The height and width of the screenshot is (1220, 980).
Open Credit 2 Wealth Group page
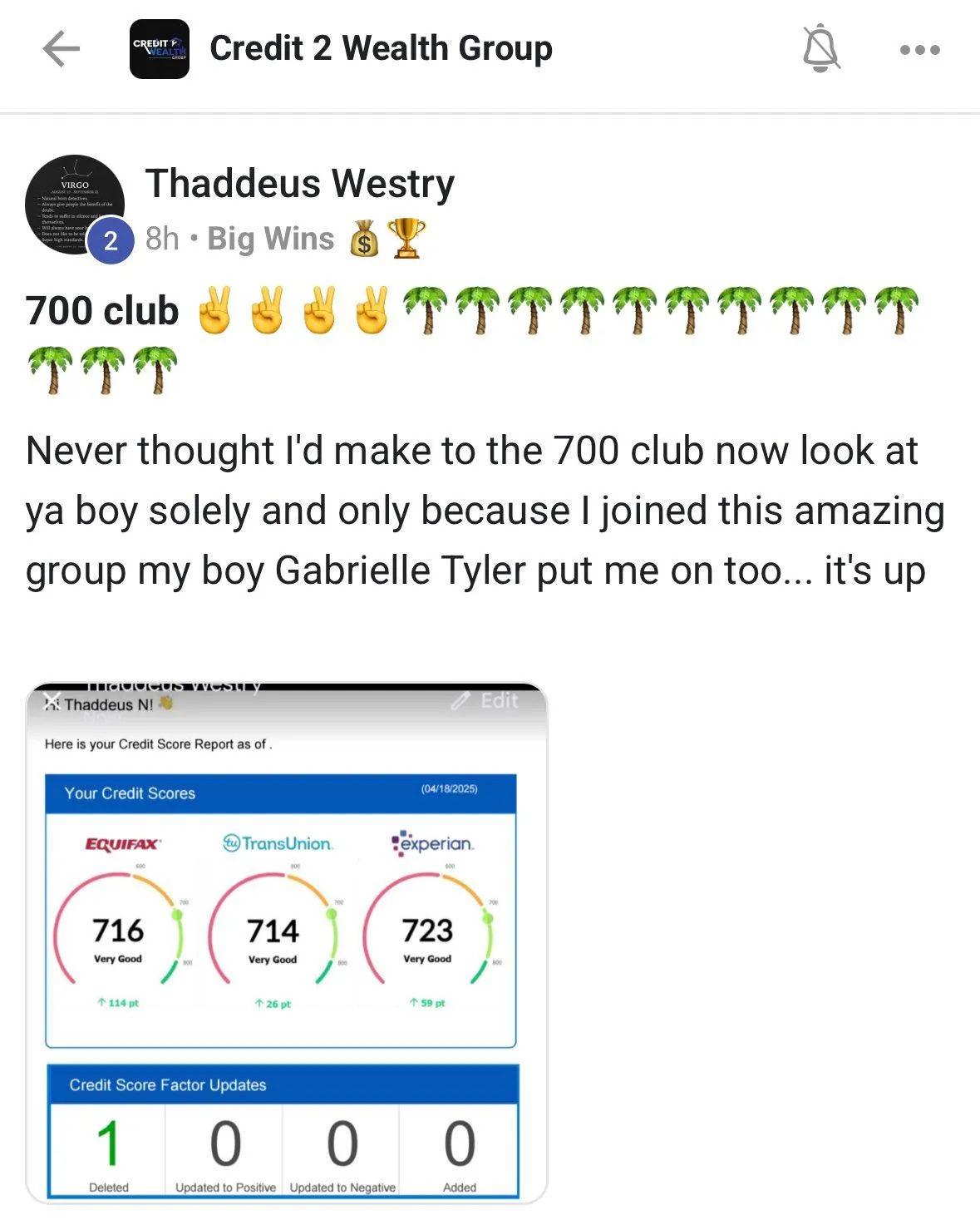[380, 48]
